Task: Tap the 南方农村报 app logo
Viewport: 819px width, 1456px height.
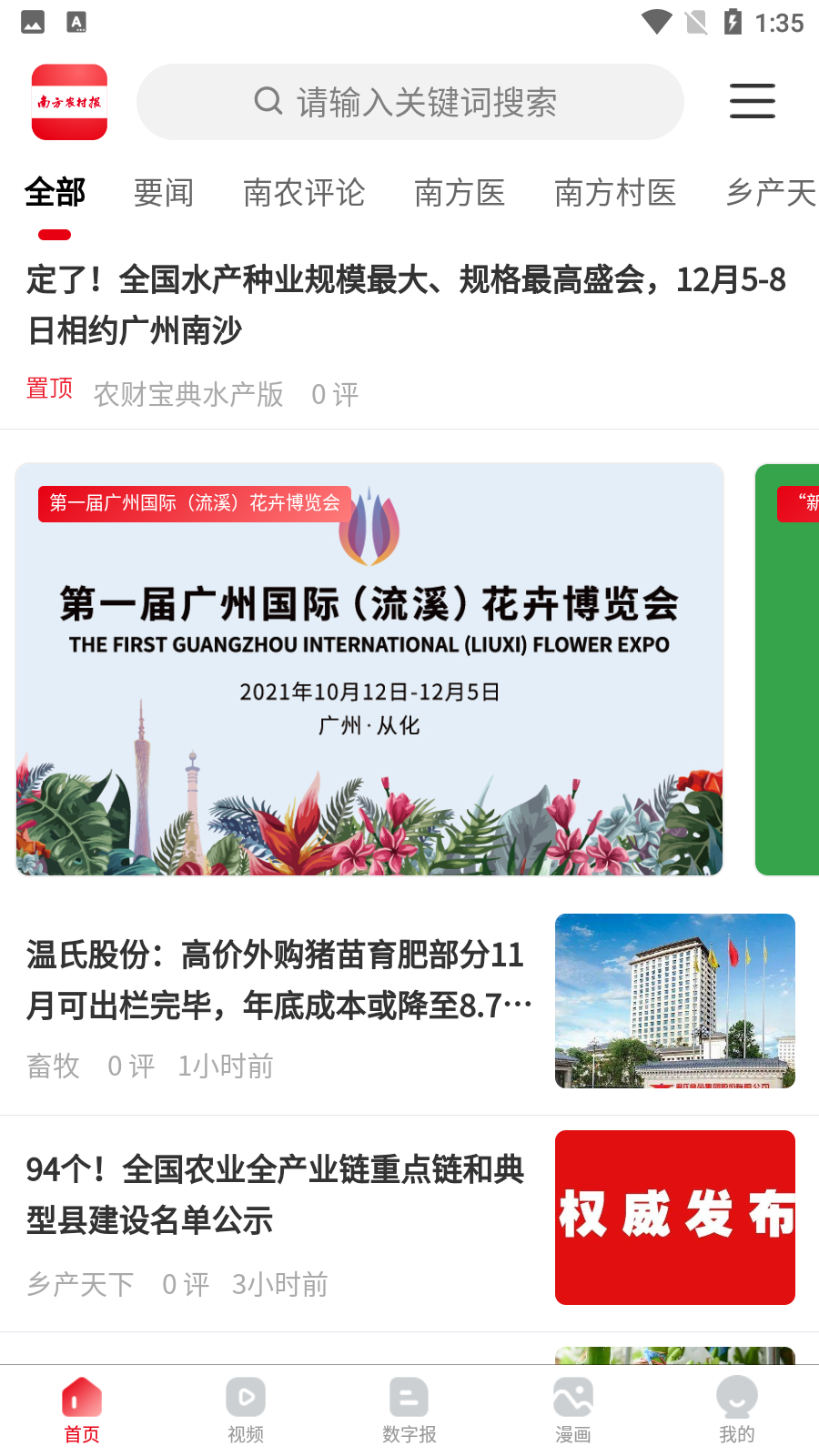Action: tap(68, 102)
